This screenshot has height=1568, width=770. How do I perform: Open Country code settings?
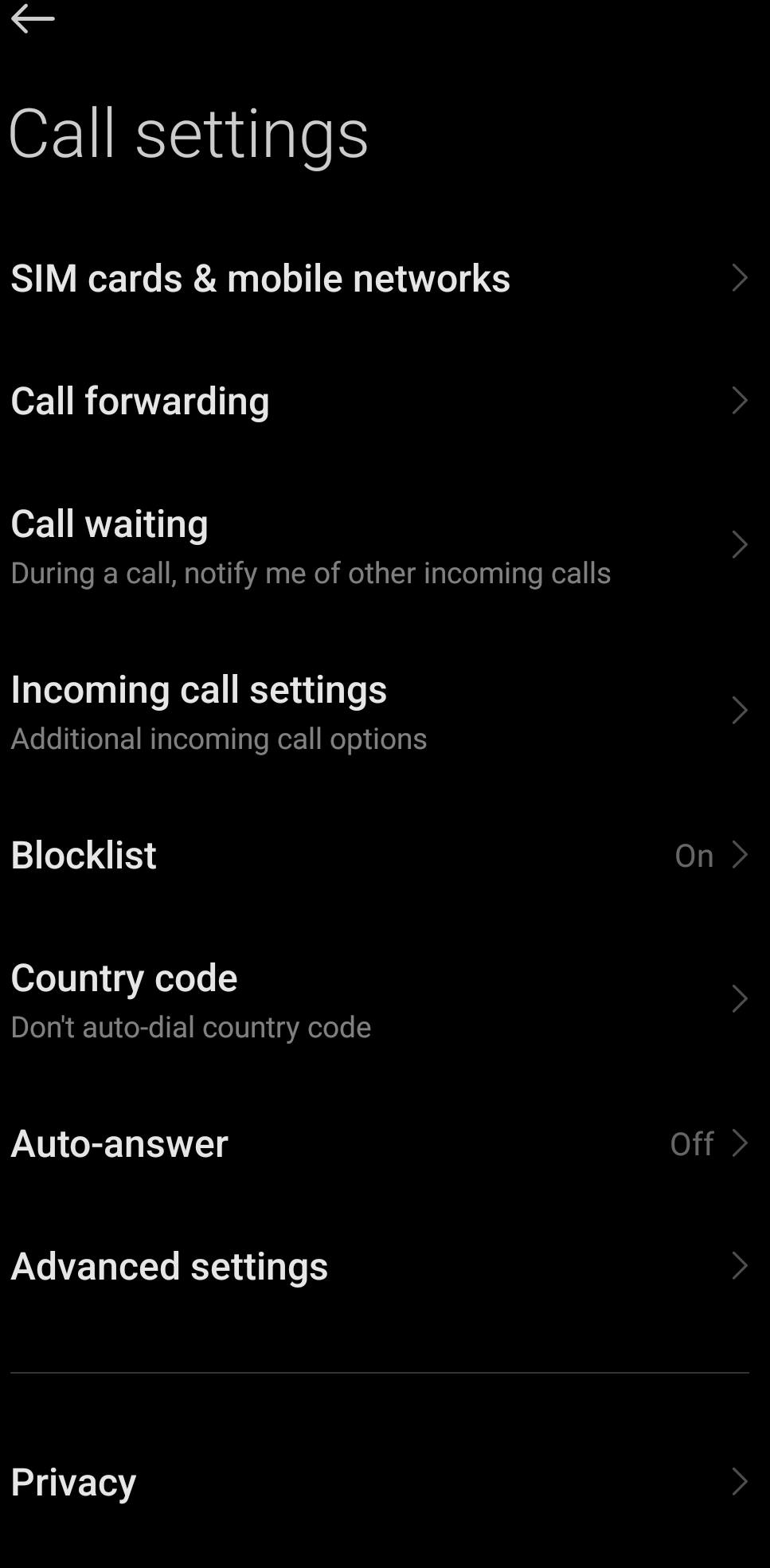(385, 1000)
